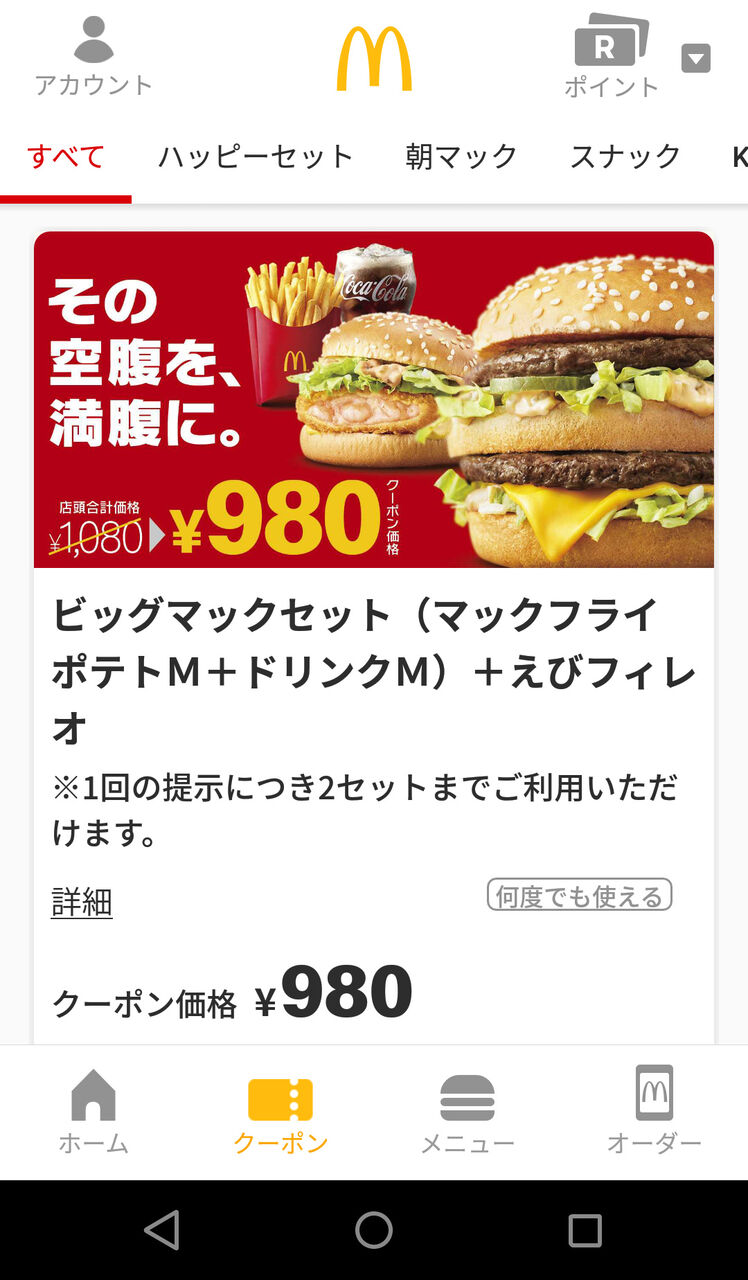Open the クーポン tab

[280, 1112]
